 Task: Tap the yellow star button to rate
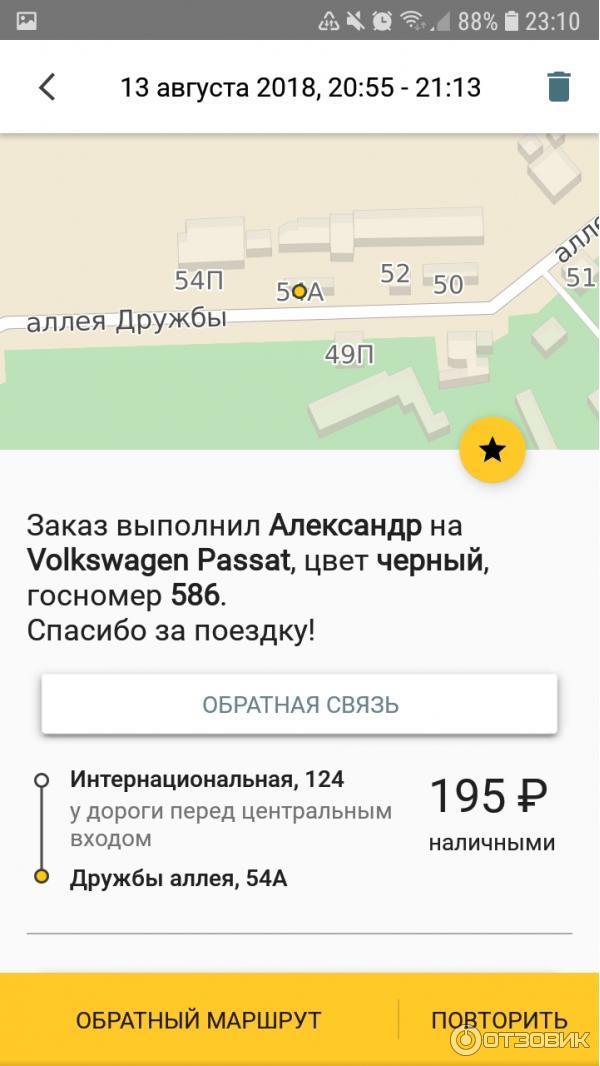pos(492,451)
